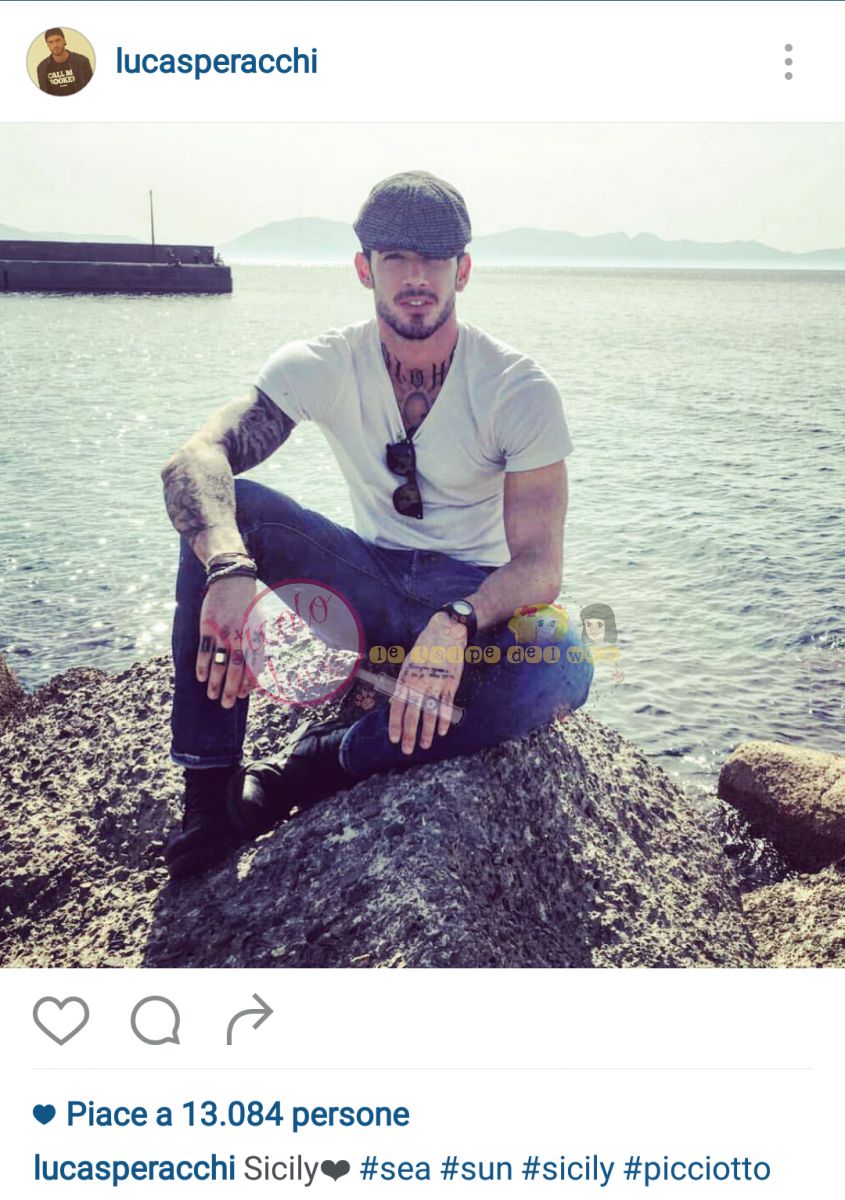Viewport: 845px width, 1200px height.
Task: Open lucasperacchi's profile picture
Action: point(61,62)
